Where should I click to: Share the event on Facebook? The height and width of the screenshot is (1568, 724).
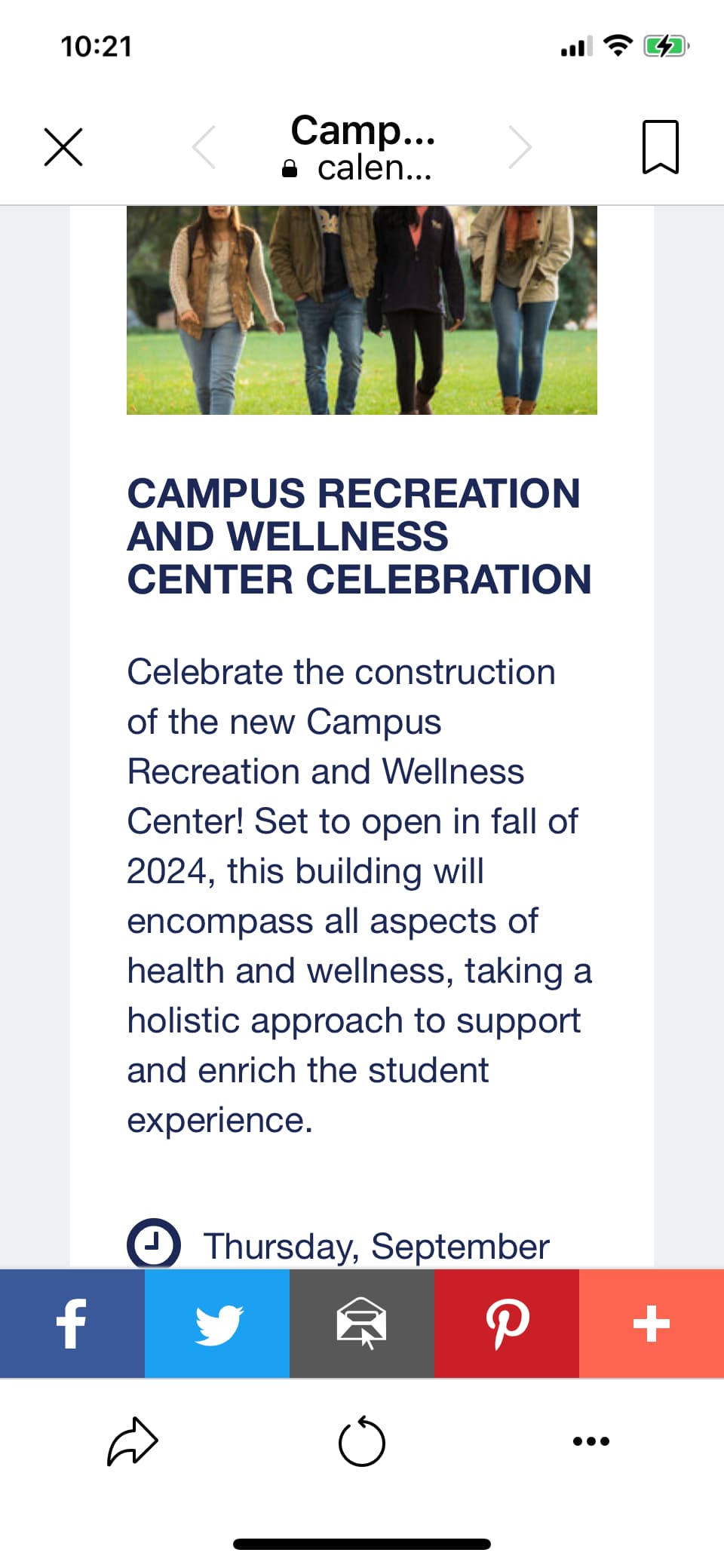72,1324
